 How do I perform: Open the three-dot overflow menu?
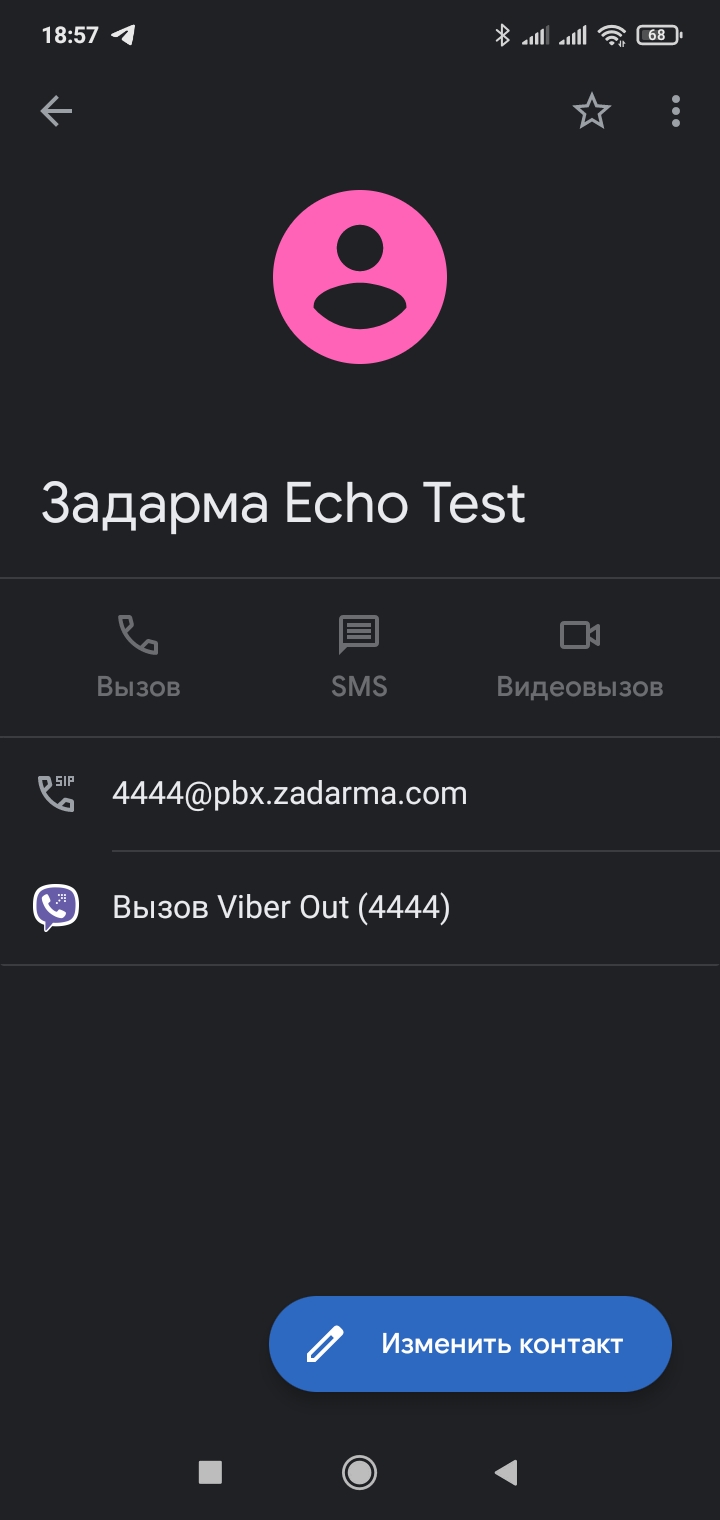[x=676, y=111]
